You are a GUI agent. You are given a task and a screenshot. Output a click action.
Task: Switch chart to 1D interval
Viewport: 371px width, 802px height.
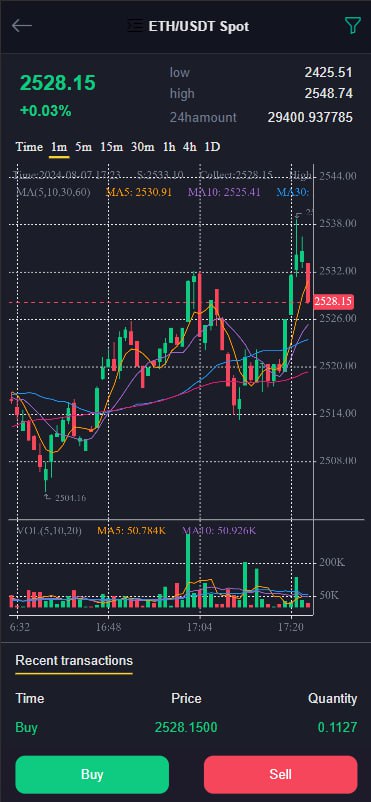pyautogui.click(x=212, y=147)
